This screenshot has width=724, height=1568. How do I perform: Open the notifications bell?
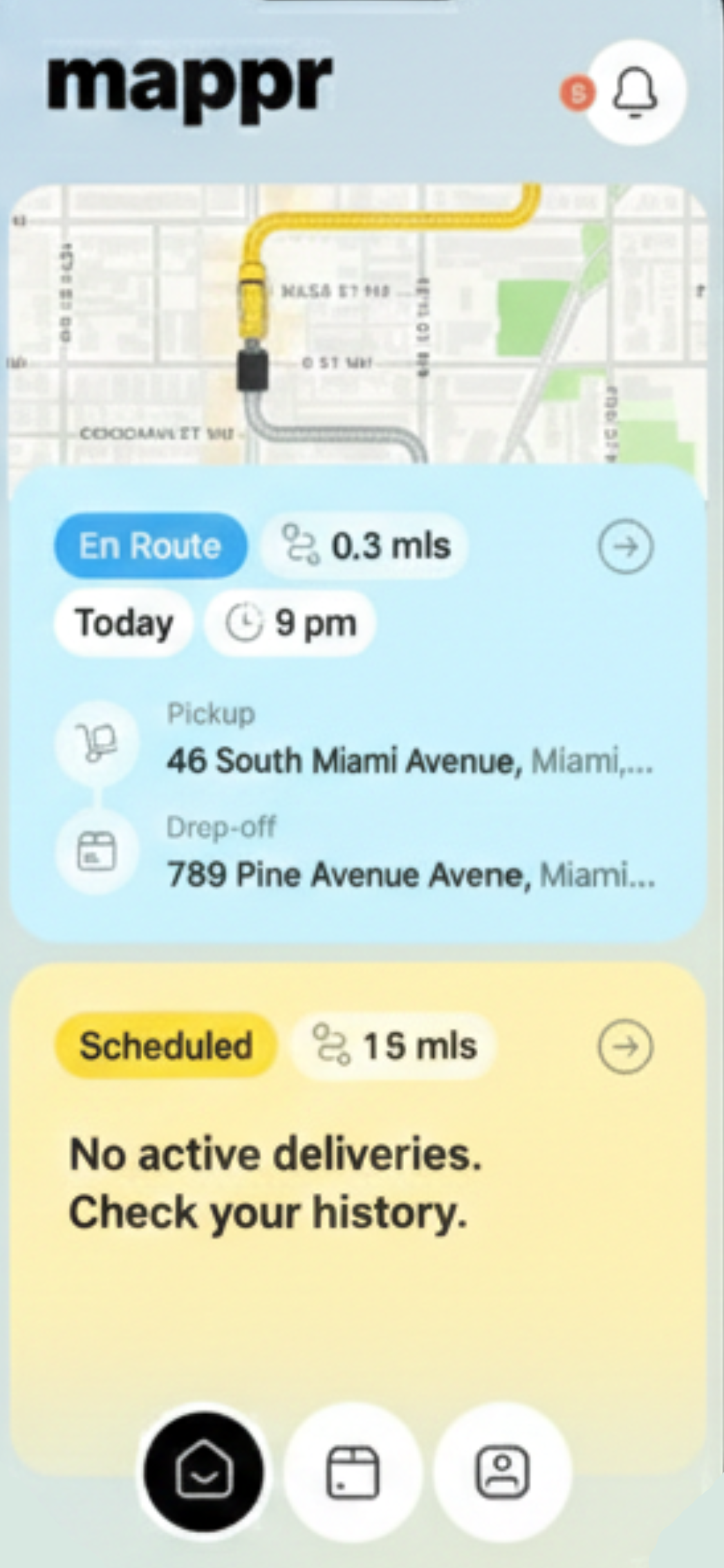pyautogui.click(x=635, y=93)
